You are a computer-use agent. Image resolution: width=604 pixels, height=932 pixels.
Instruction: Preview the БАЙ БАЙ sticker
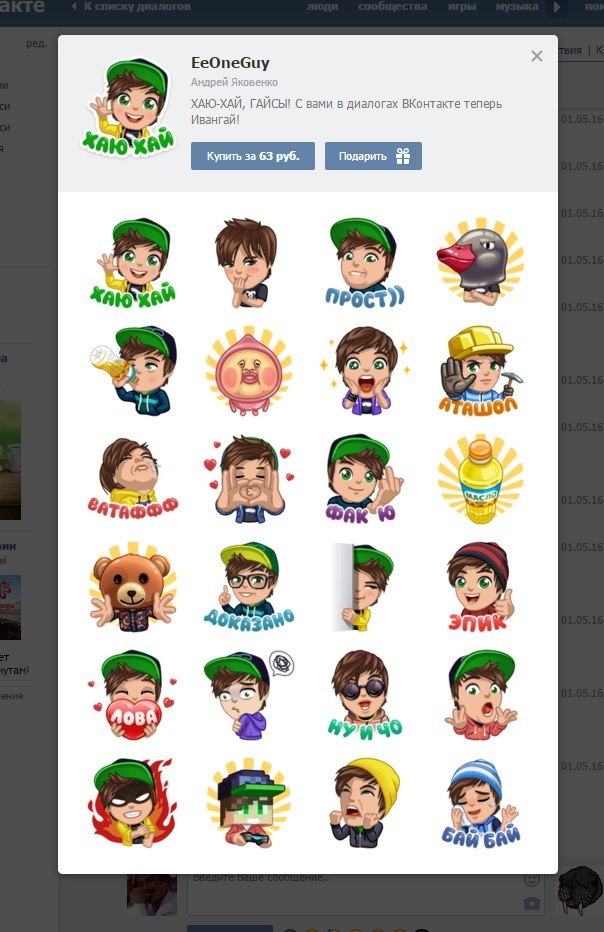coord(476,802)
